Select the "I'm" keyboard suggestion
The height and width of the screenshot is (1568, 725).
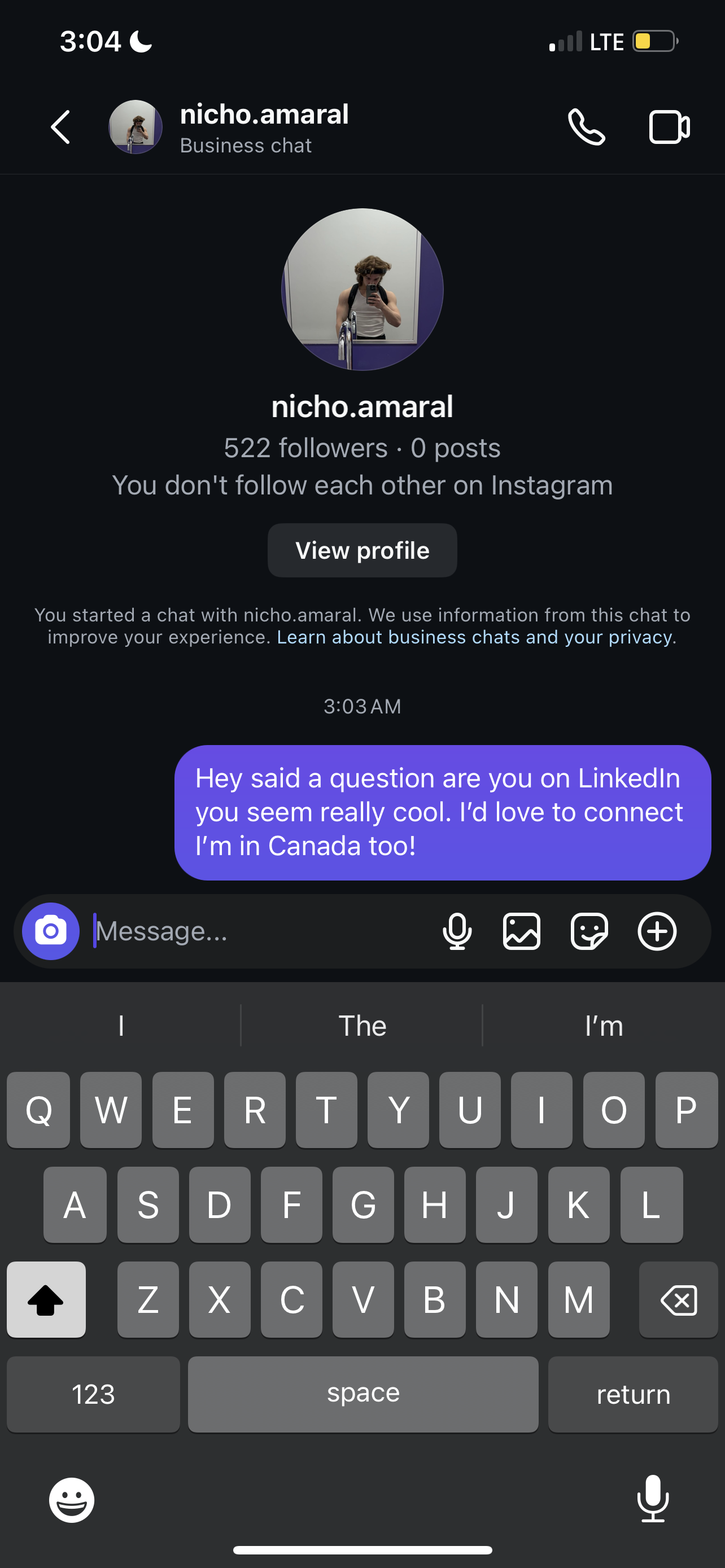pyautogui.click(x=603, y=1026)
